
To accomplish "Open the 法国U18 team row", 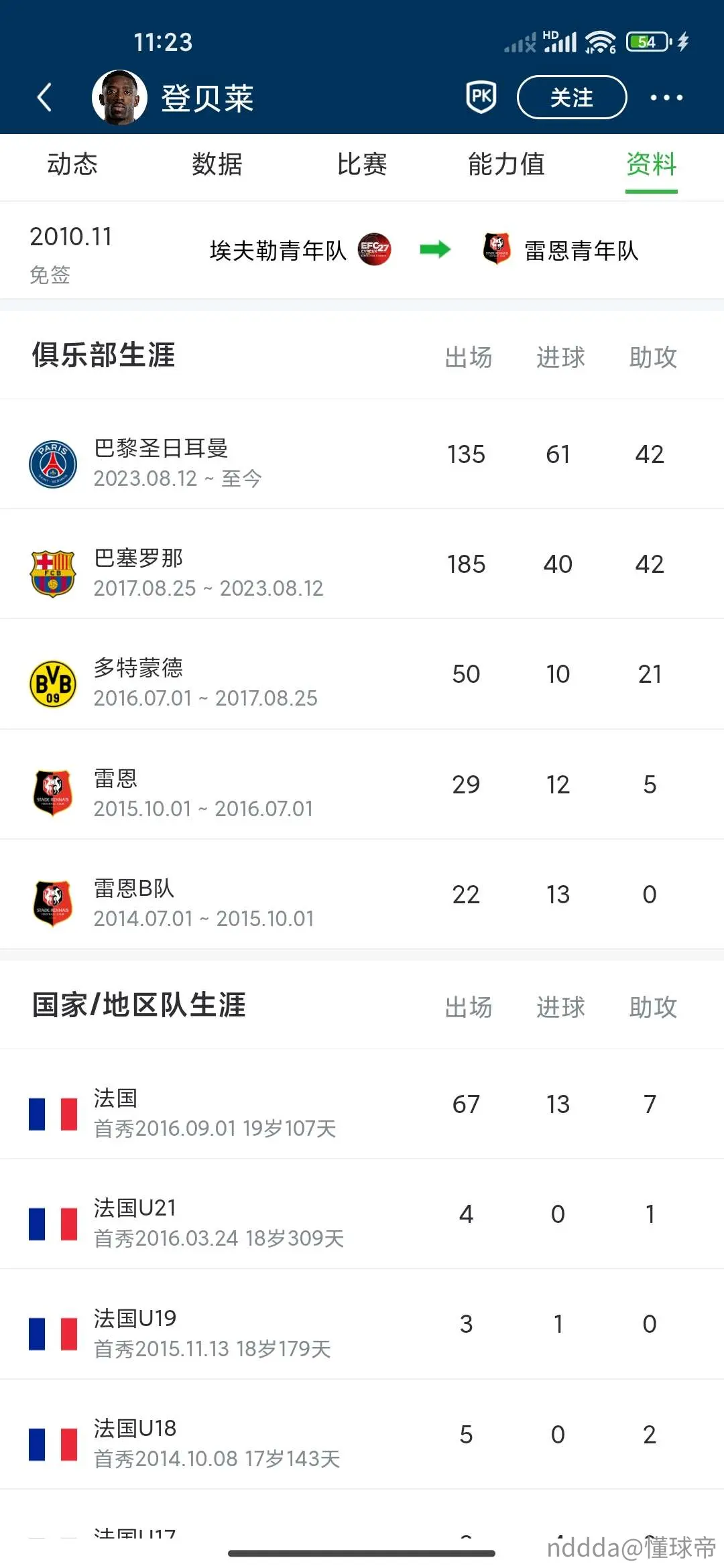I will click(x=362, y=1434).
